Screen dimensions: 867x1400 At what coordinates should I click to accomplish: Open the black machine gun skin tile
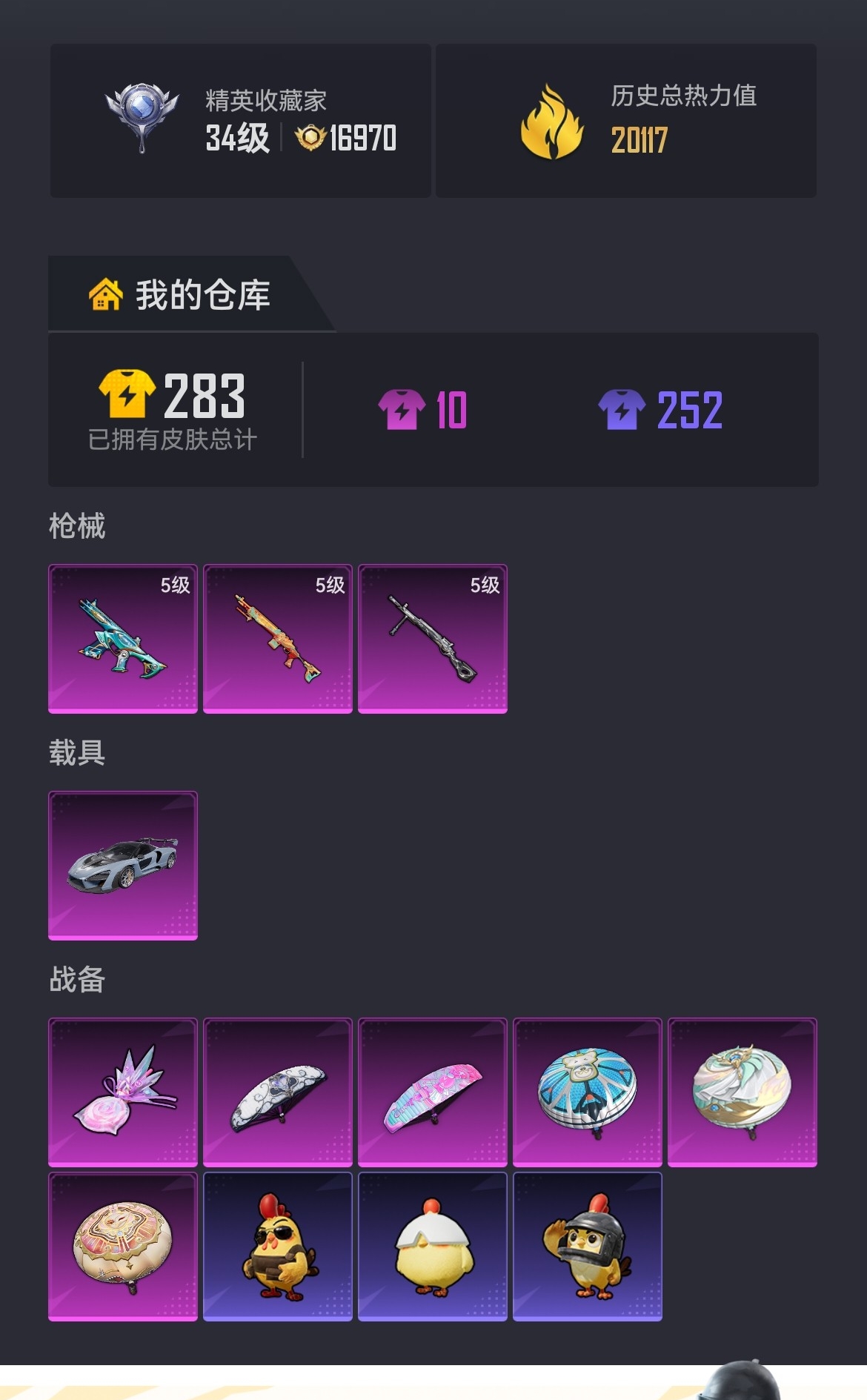tap(433, 639)
